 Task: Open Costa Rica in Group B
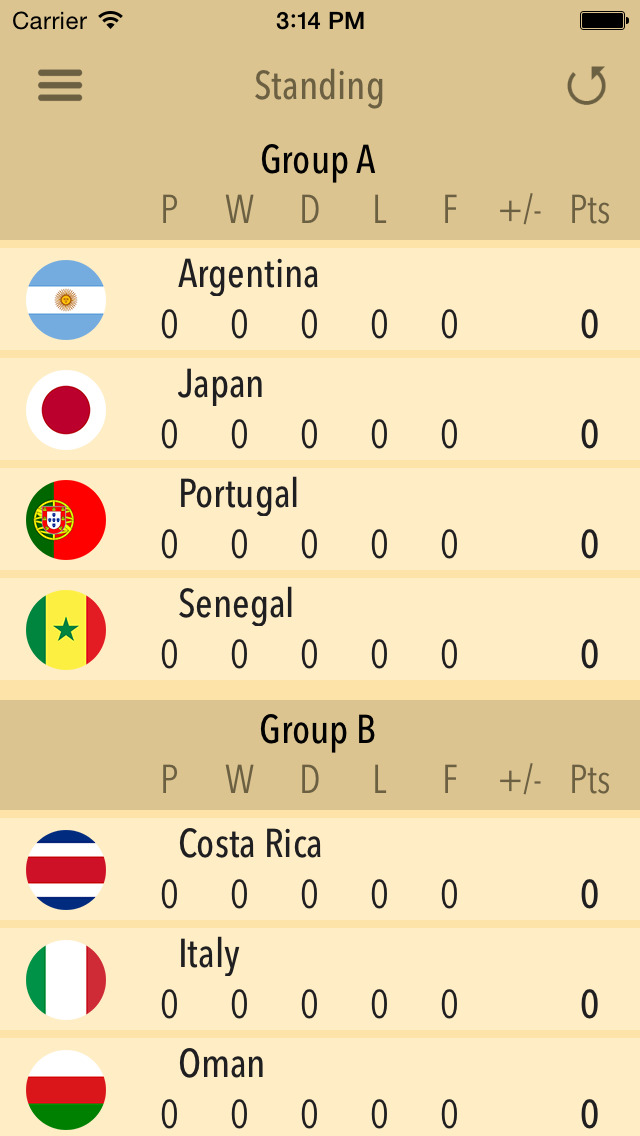click(x=320, y=870)
